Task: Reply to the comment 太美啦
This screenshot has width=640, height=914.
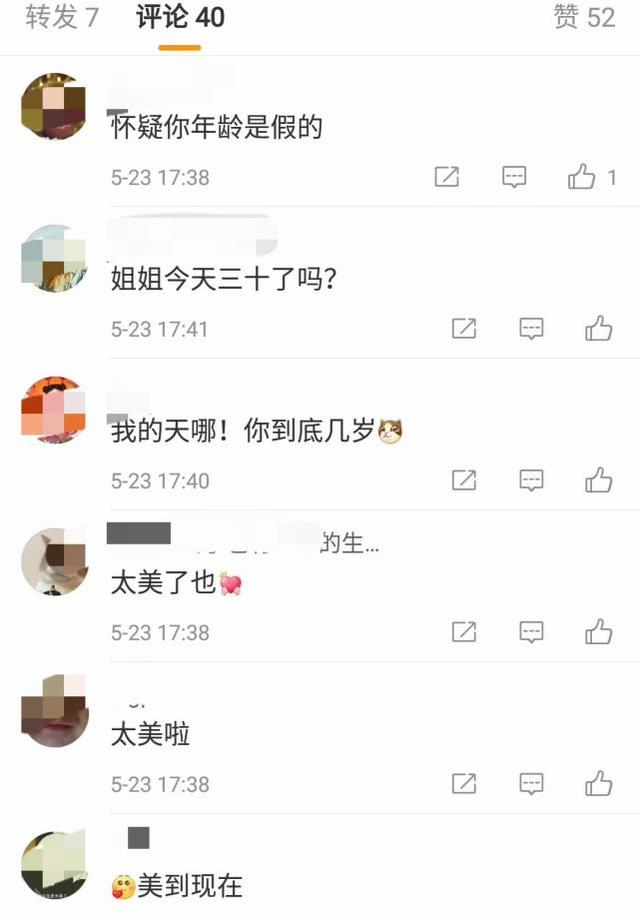Action: click(531, 783)
